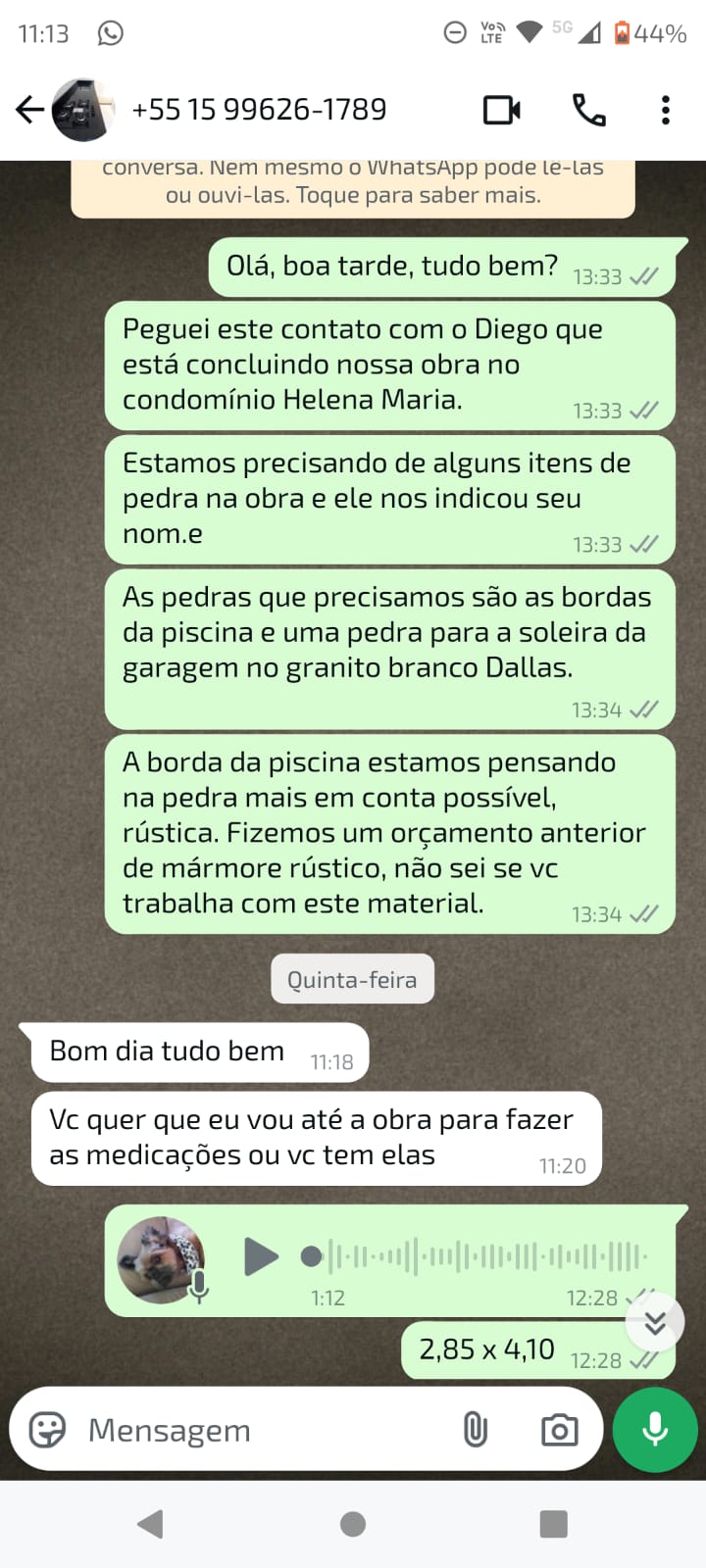Tap the scroll-to-bottom chevron
The image size is (706, 1568).
(654, 1321)
